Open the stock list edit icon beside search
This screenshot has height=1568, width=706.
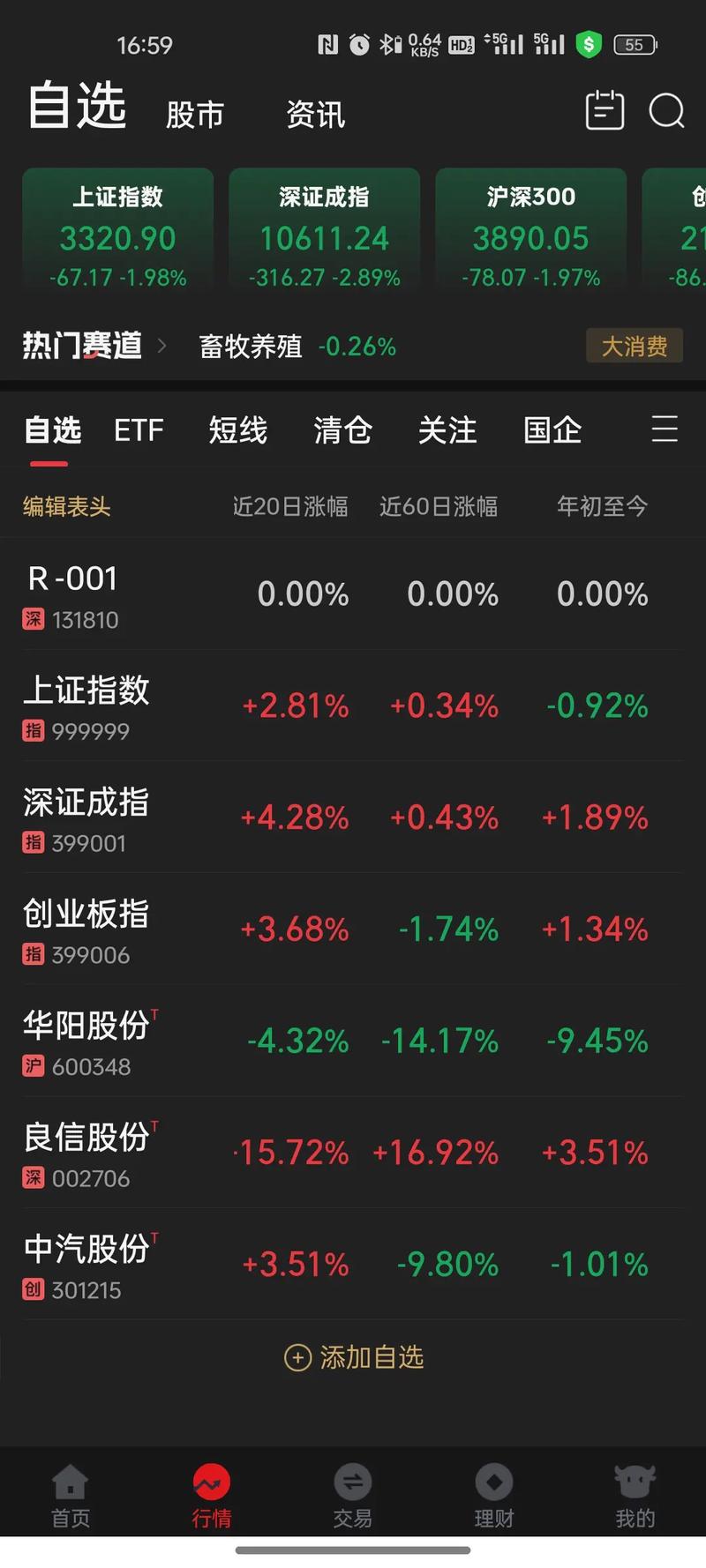(x=605, y=111)
